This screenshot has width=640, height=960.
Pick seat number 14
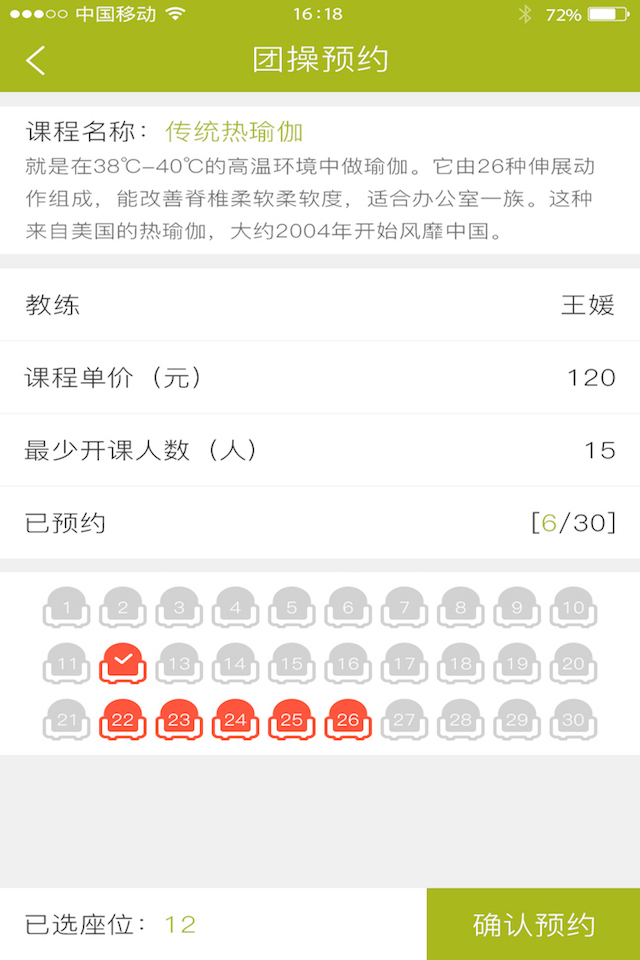click(235, 663)
